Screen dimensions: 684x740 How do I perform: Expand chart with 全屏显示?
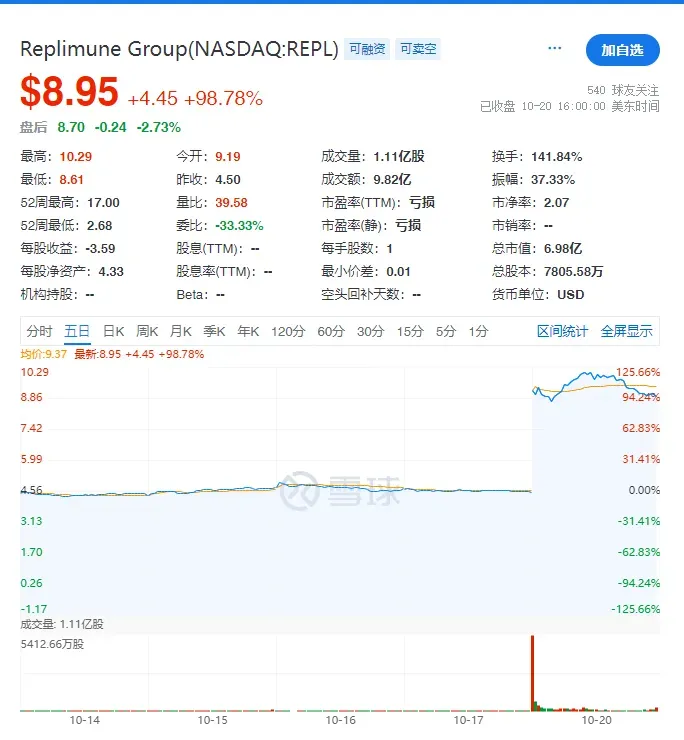[627, 331]
